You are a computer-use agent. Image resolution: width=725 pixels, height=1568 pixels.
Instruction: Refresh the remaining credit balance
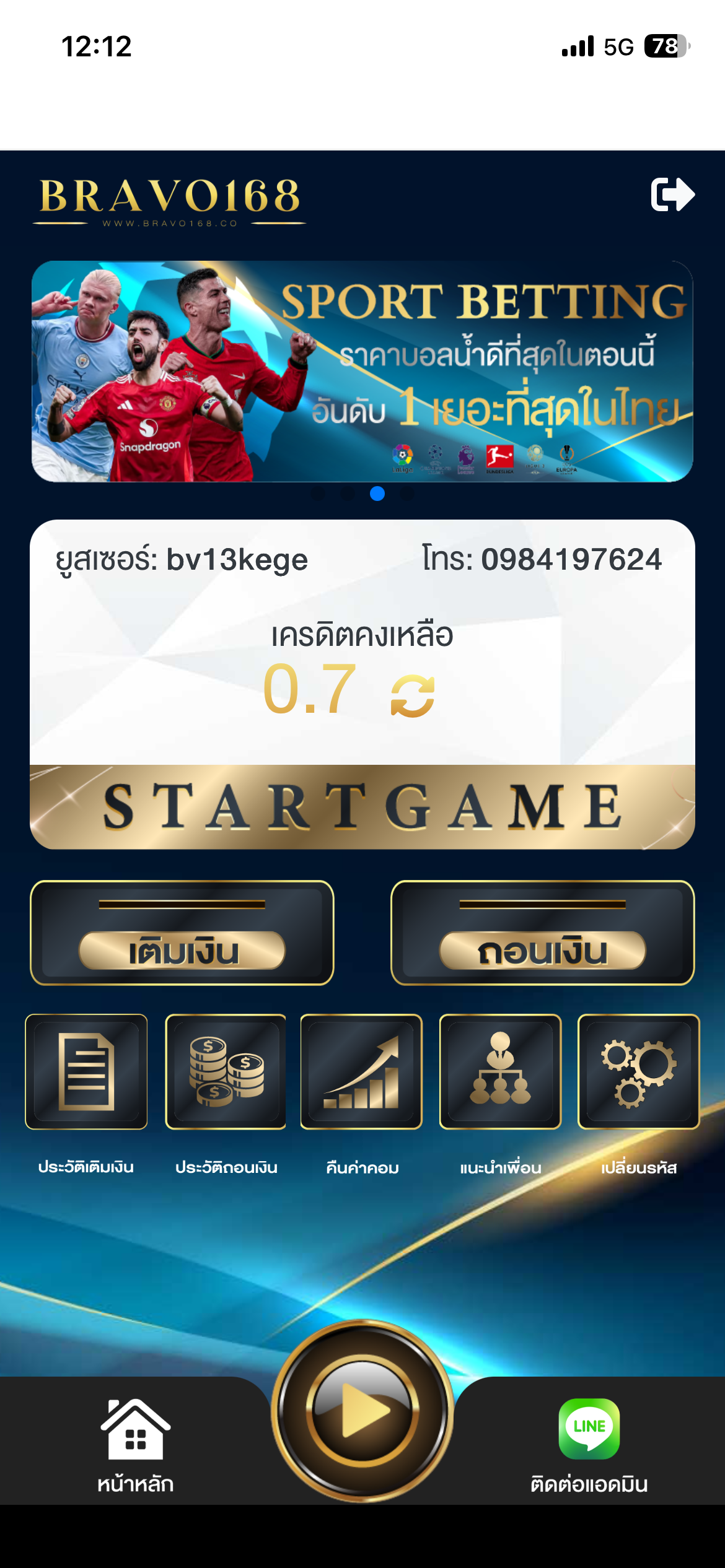pos(413,695)
